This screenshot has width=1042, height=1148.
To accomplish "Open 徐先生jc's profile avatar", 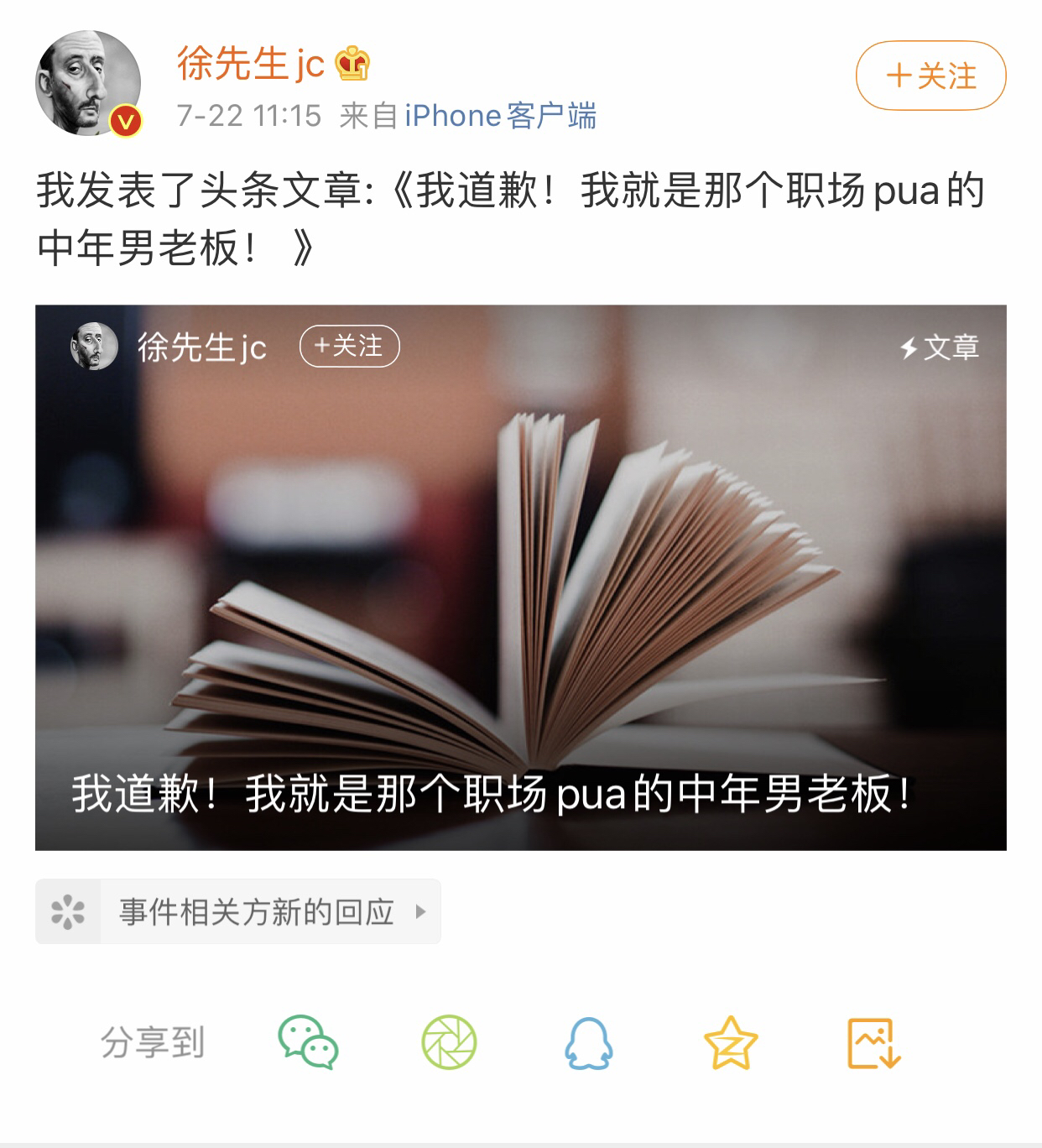I will point(87,83).
